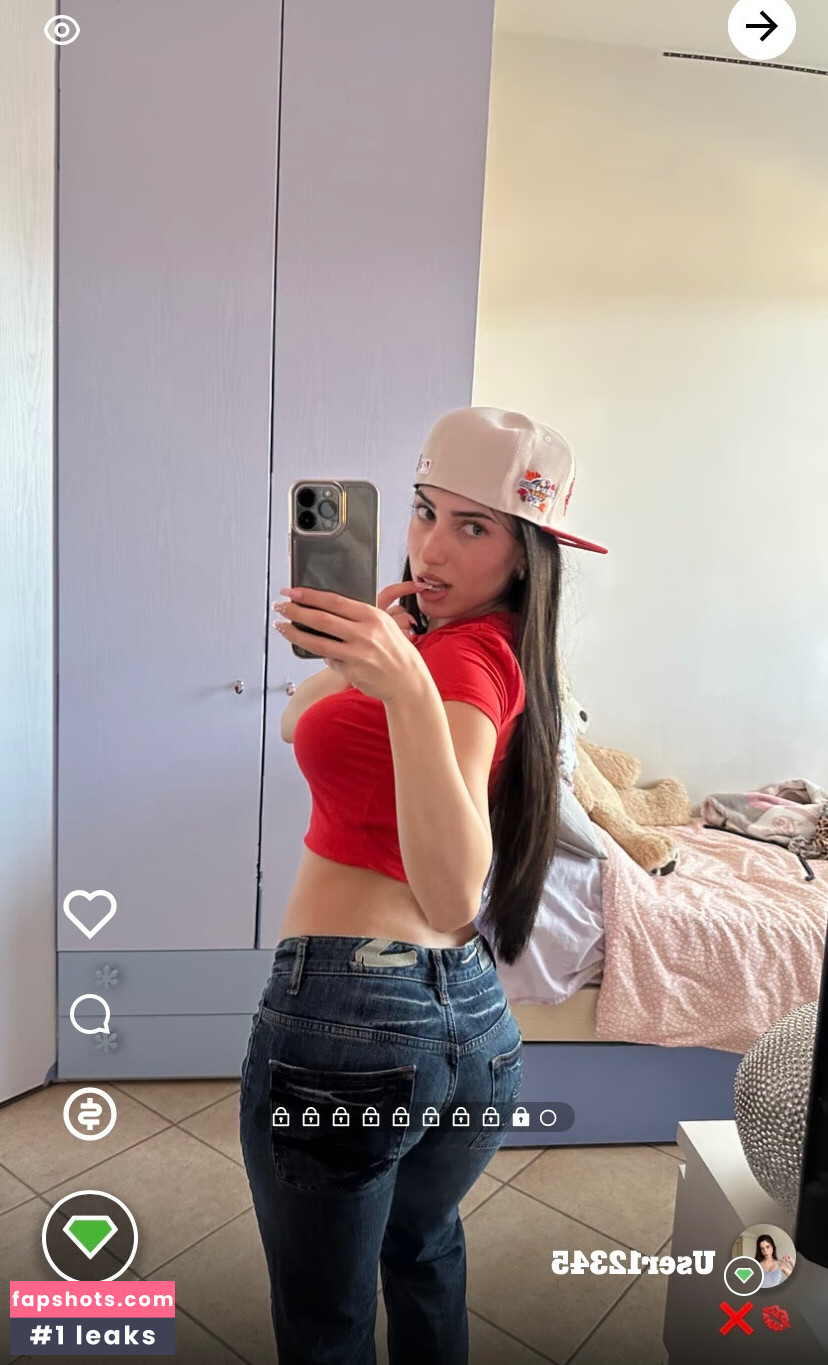Tap the green gem button

coord(90,1238)
